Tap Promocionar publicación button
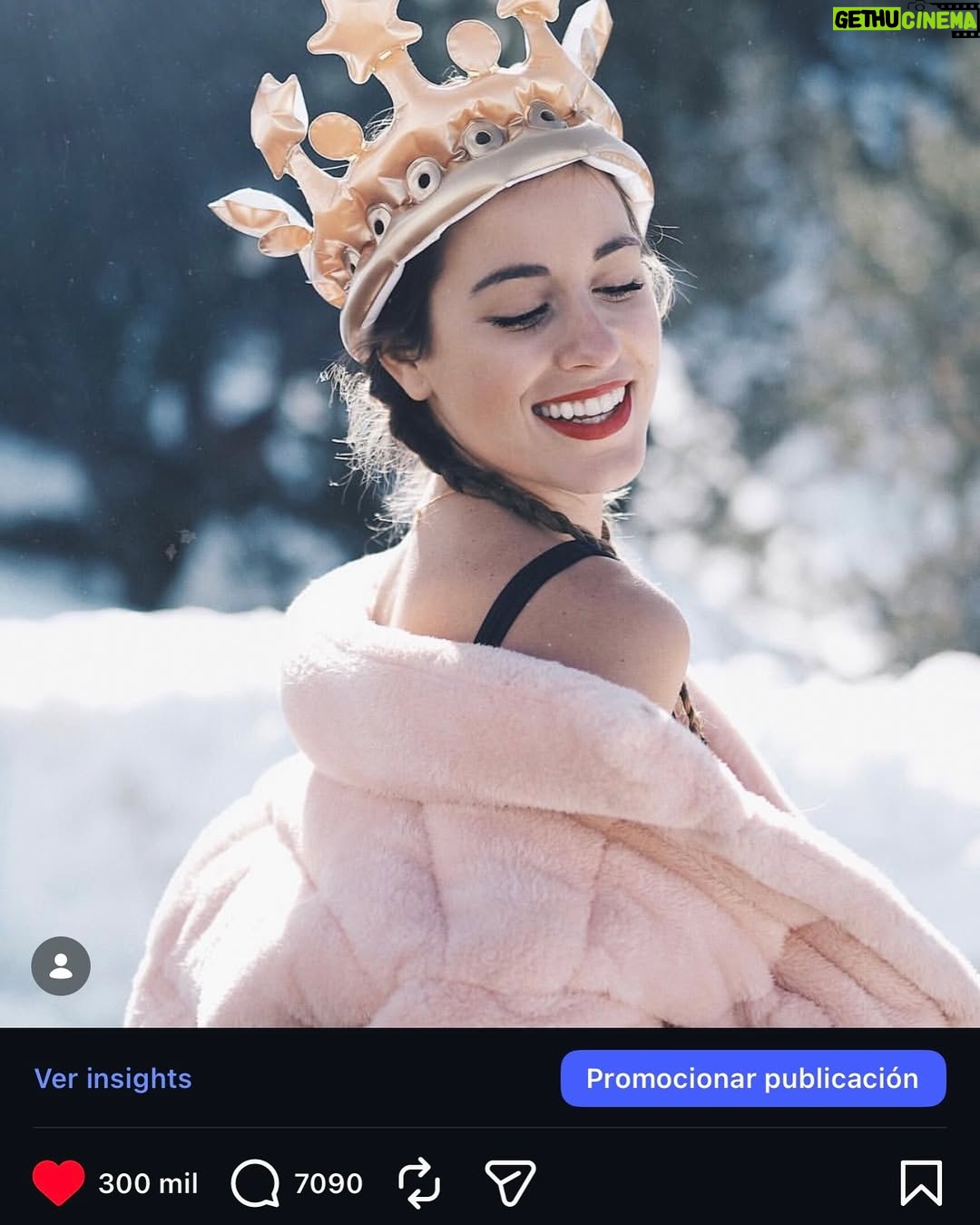This screenshot has height=1225, width=980. 753,1078
